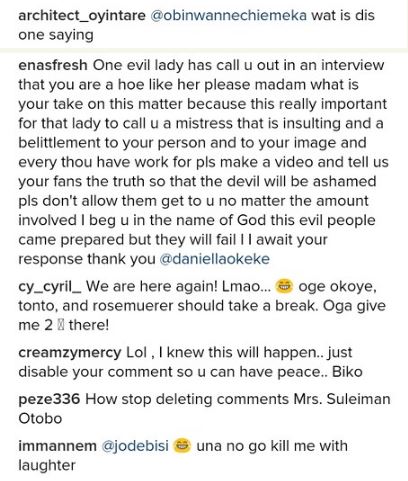View cy_cyril_'s profile
Image resolution: width=408 pixels, height=481 pixels.
click(x=50, y=287)
